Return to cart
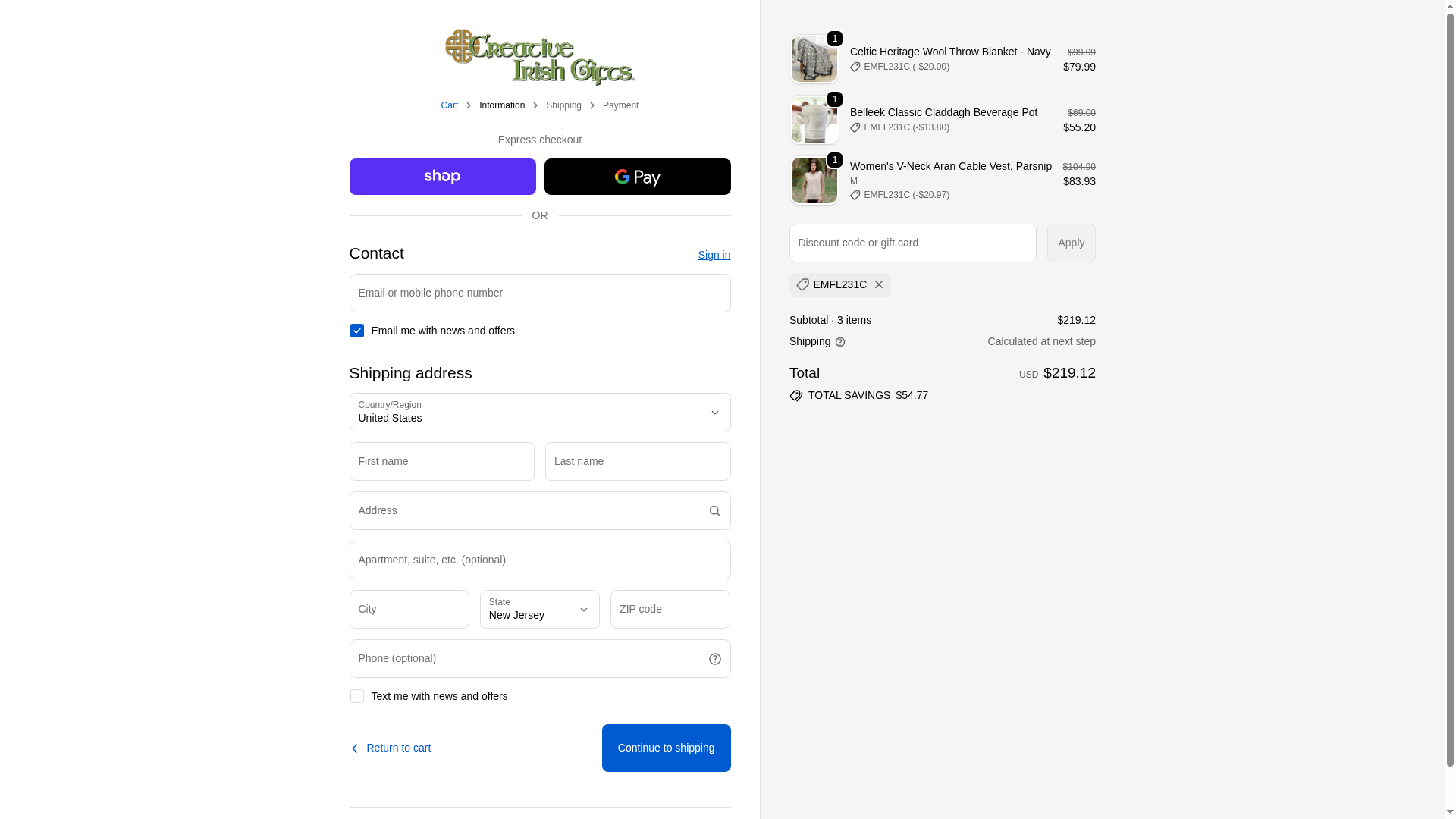The height and width of the screenshot is (819, 1456). 391,748
